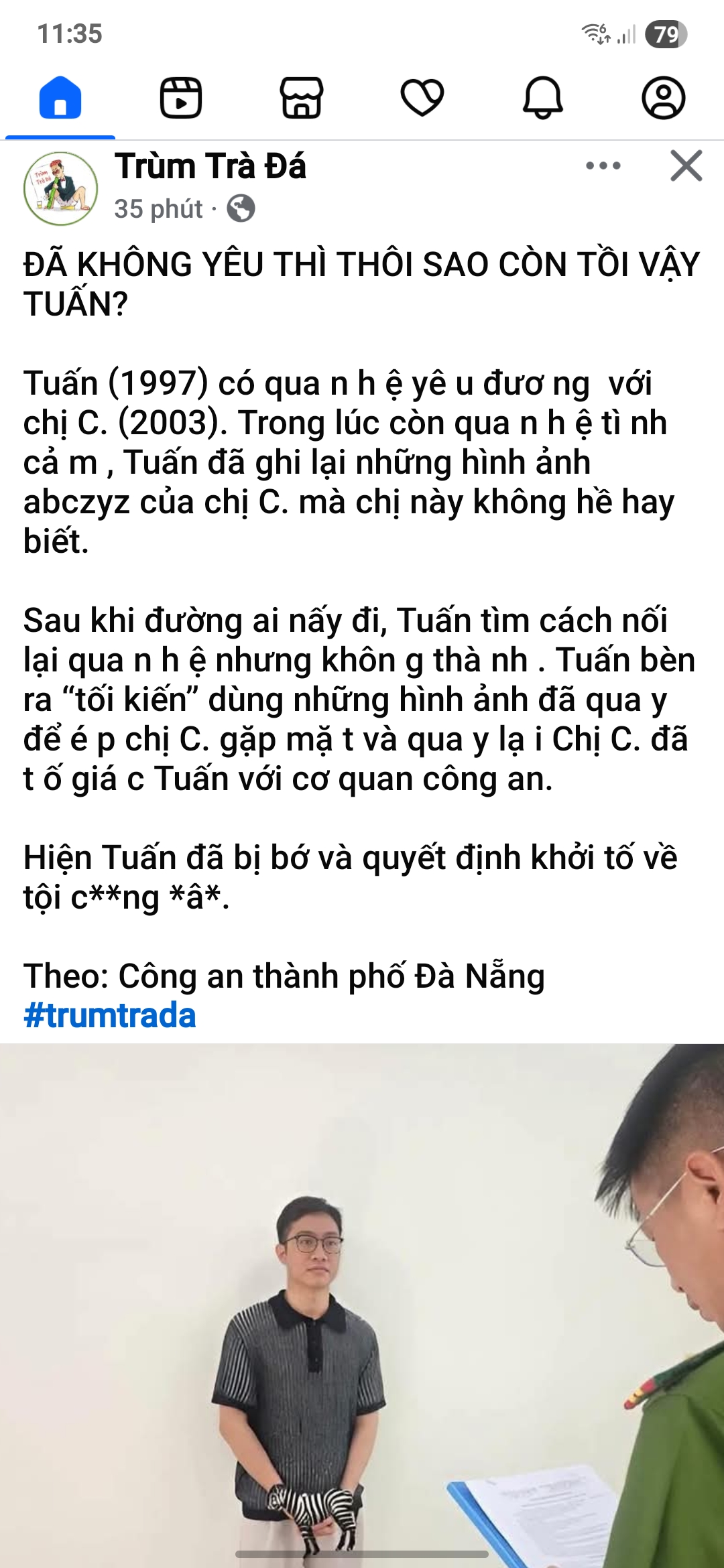This screenshot has width=724, height=1568.
Task: Open the profile menu tab
Action: pos(664,98)
